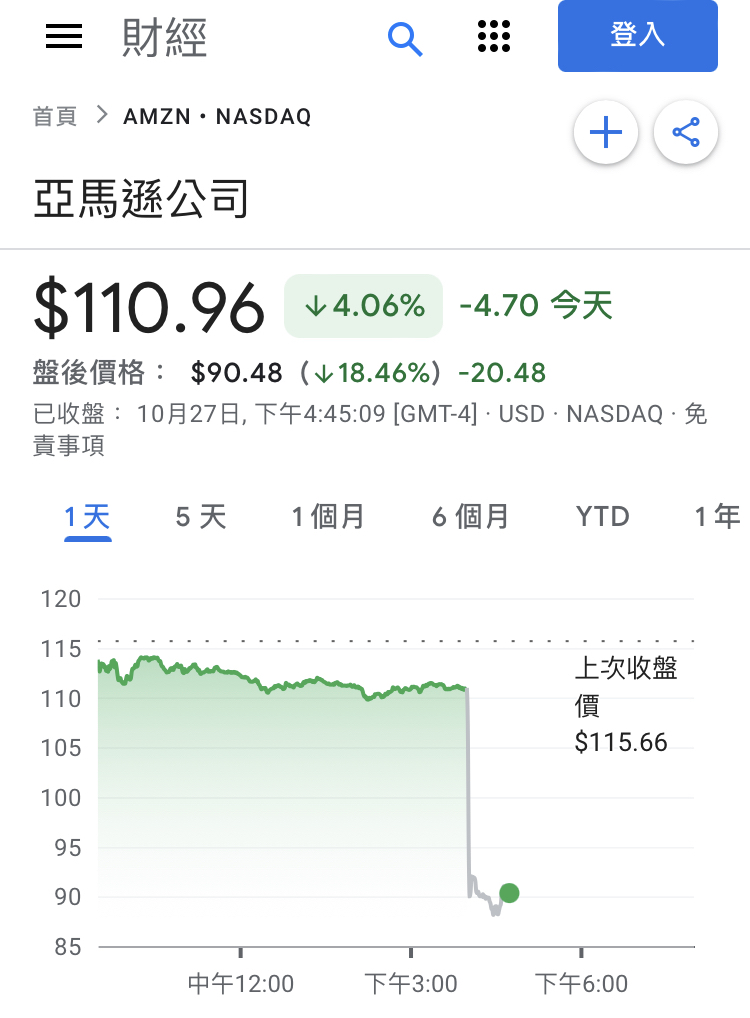Tap the 登入 sign-in button
Viewport: 750px width, 1018px height.
point(637,36)
